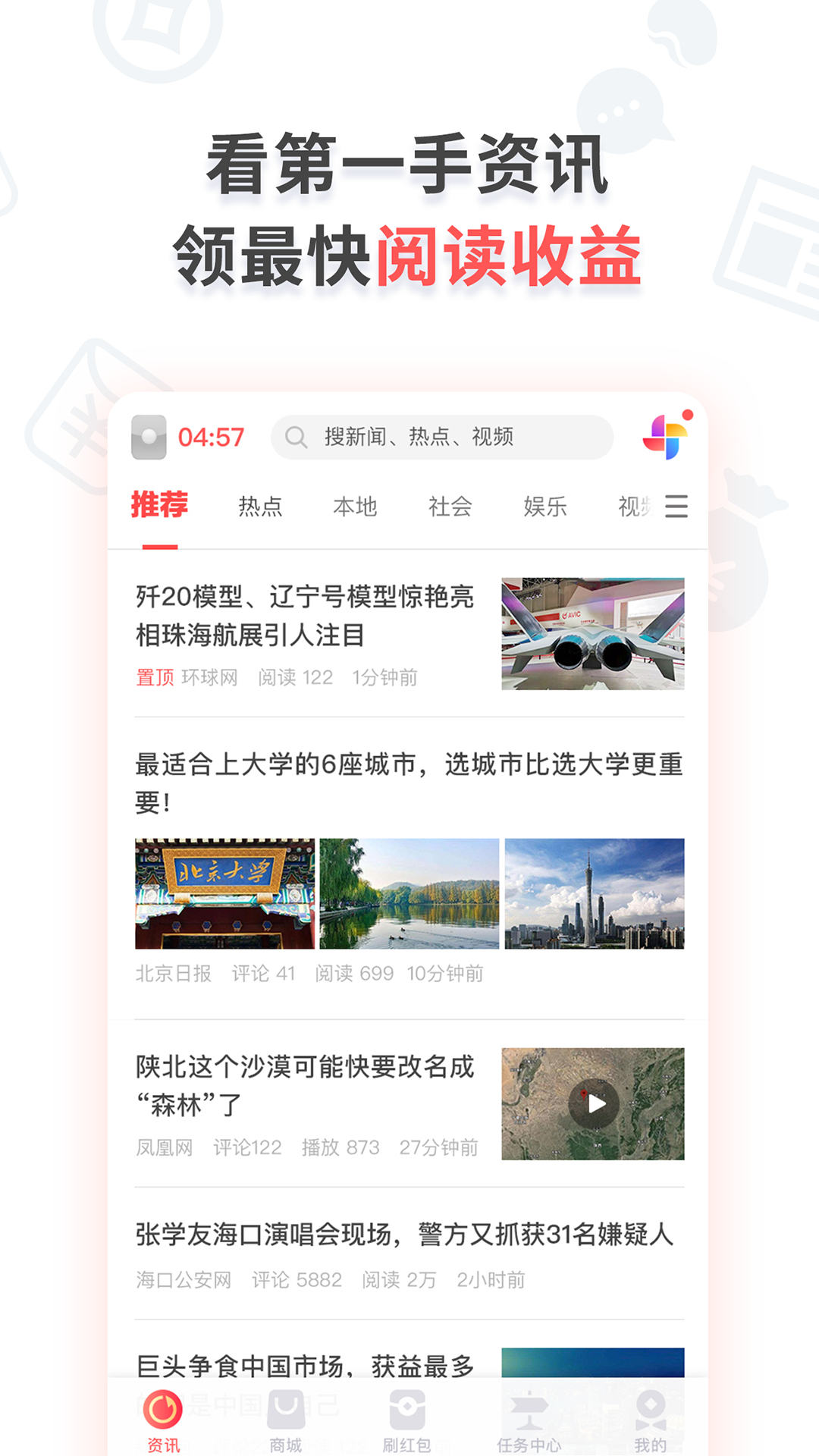
Task: Tap the magnifying glass in the search bar
Action: (296, 436)
